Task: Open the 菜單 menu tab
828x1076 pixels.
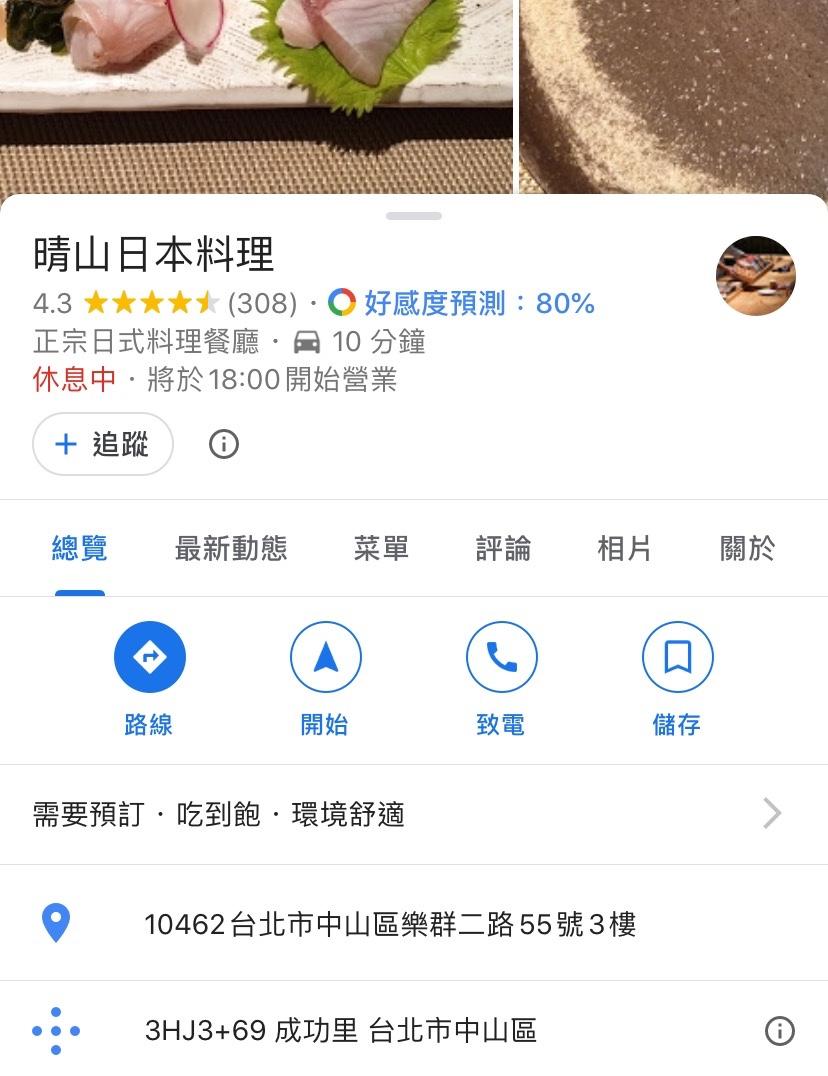Action: (381, 548)
